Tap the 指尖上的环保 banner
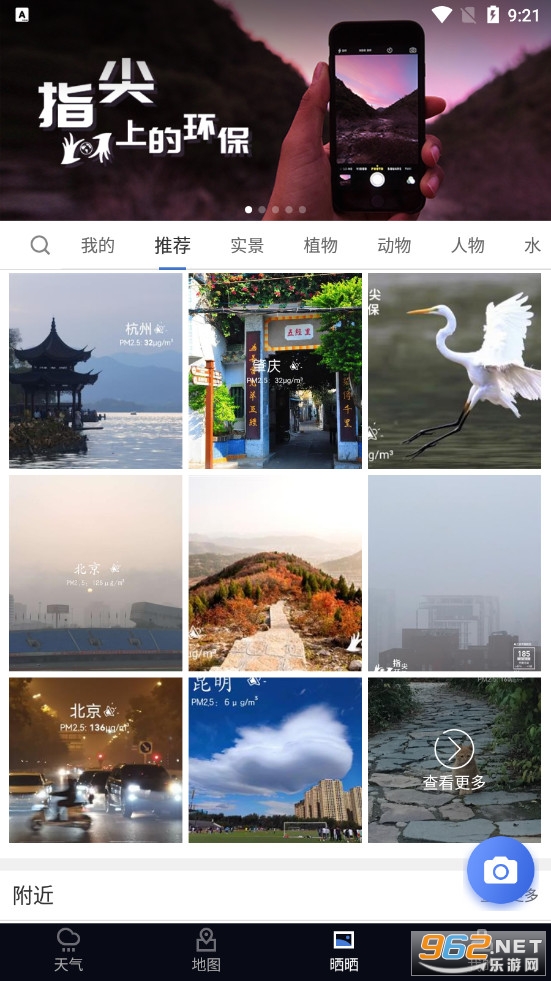Screen dimensions: 551x981 [x=275, y=110]
